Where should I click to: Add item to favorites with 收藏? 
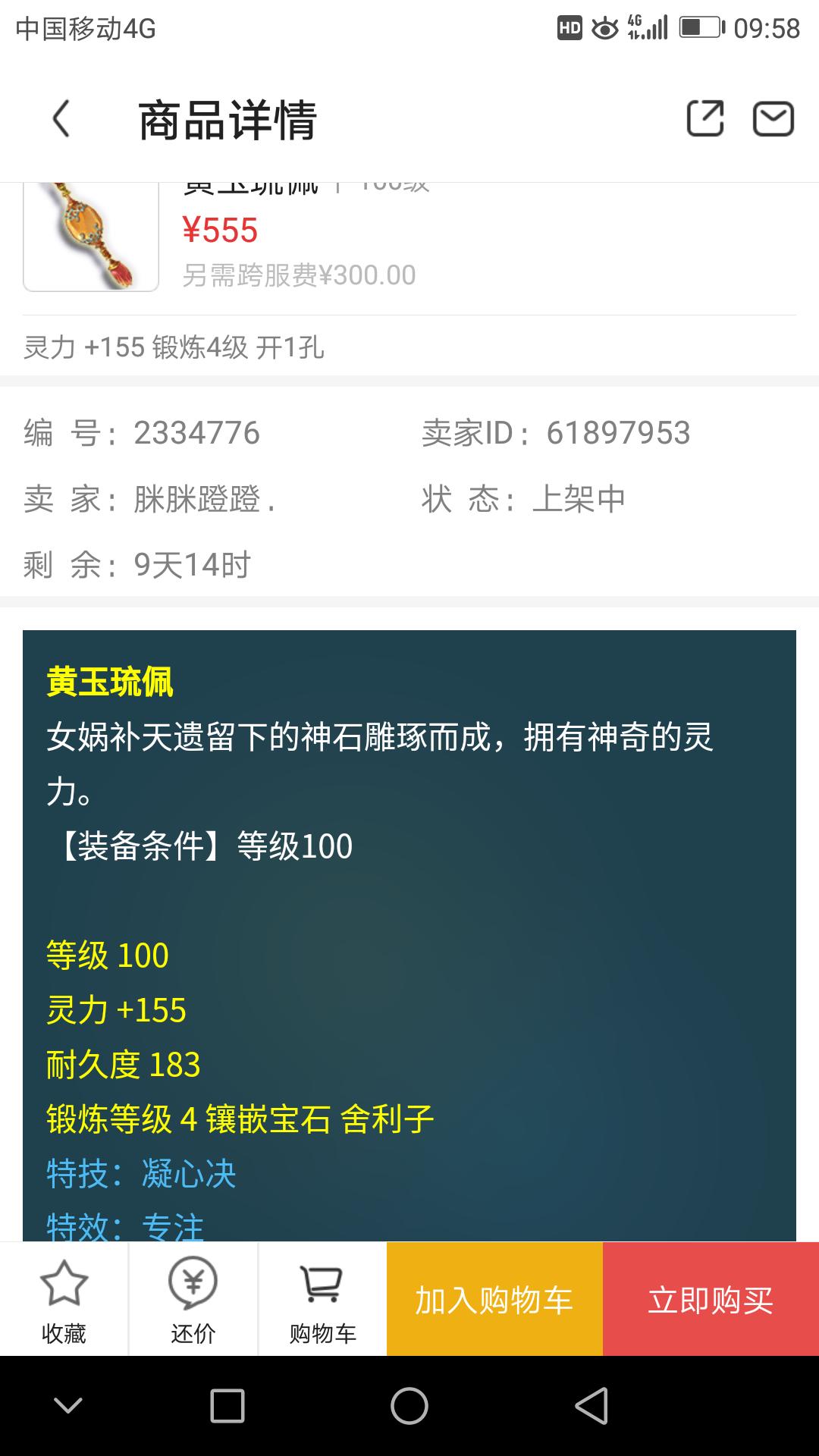64,1300
